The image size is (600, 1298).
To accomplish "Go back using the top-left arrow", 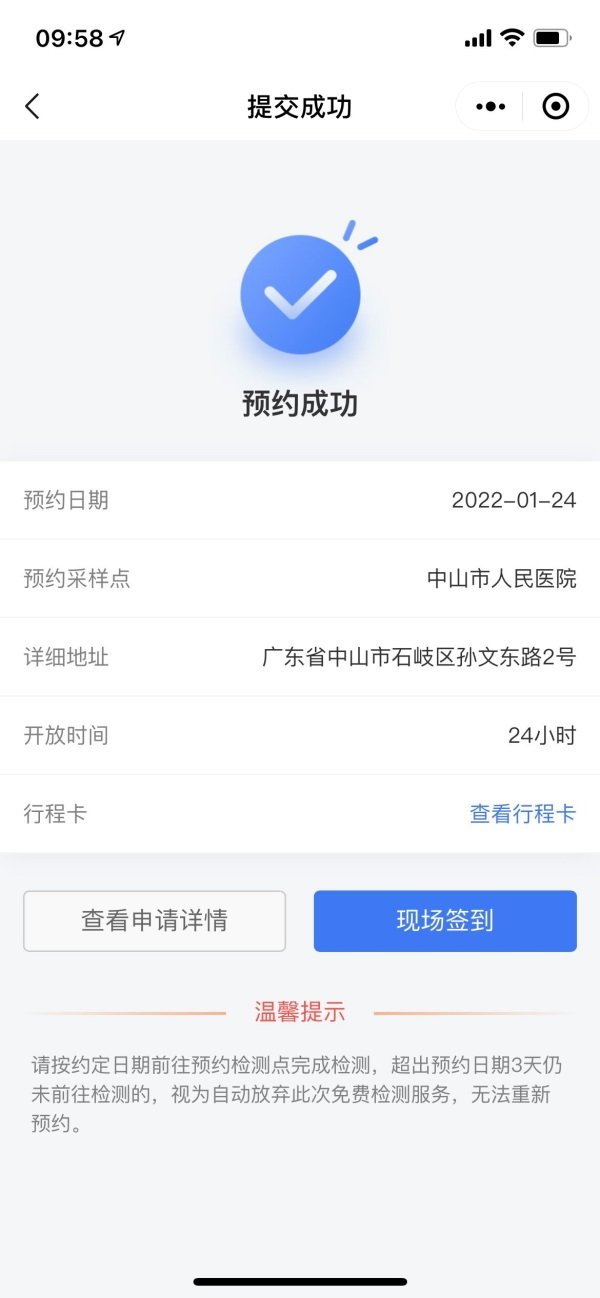I will pos(33,107).
